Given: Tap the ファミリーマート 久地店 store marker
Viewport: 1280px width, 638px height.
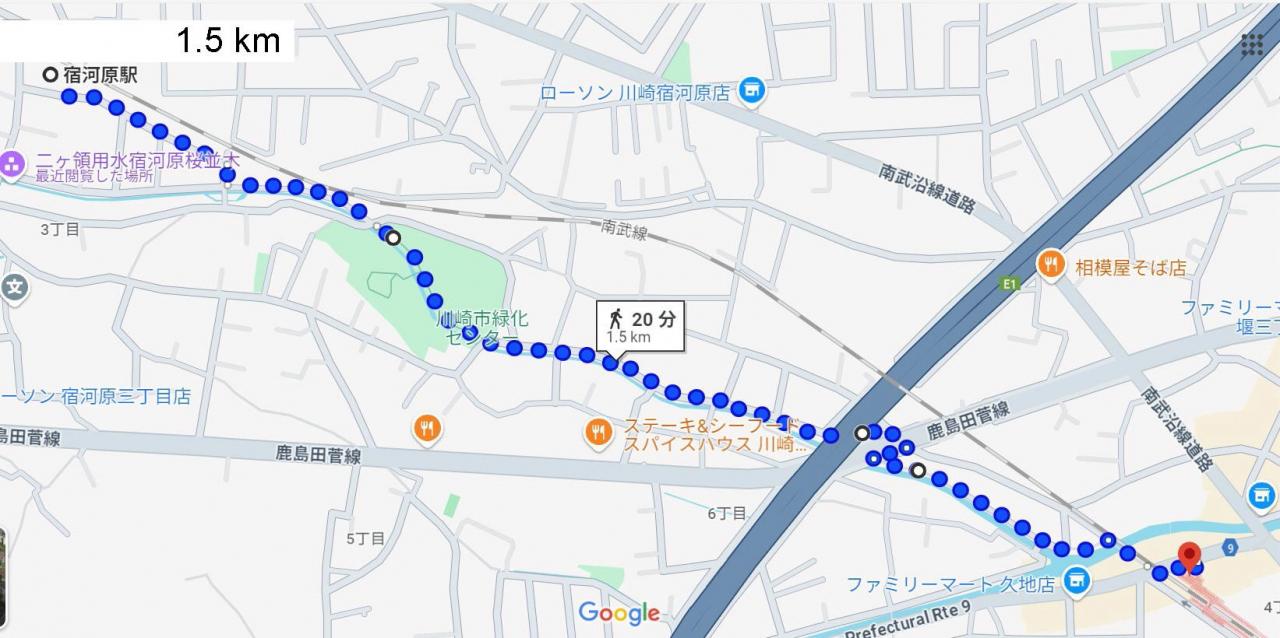Looking at the screenshot, I should (x=1076, y=581).
